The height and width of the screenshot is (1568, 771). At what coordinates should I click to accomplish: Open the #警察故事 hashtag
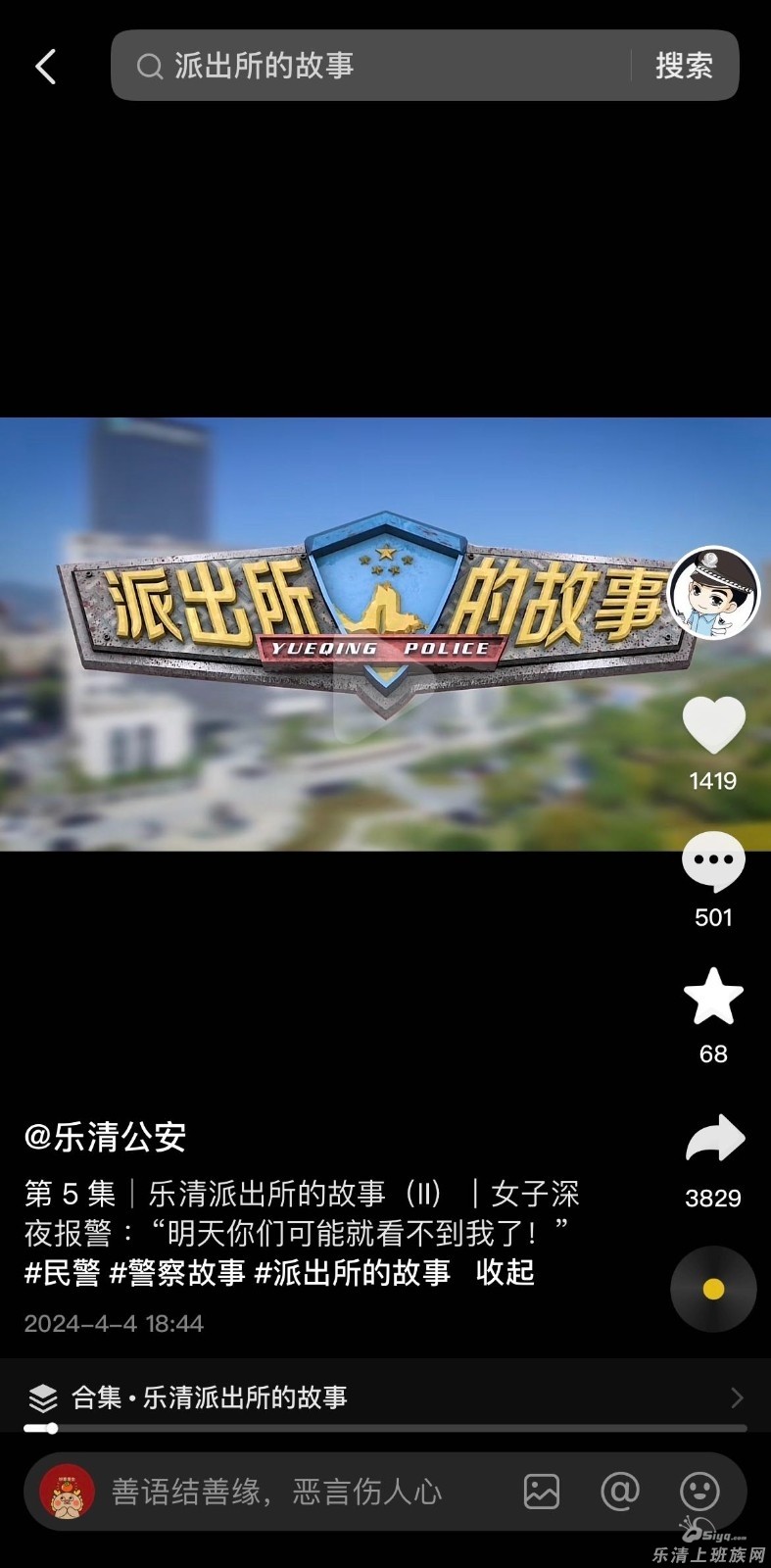click(177, 1272)
